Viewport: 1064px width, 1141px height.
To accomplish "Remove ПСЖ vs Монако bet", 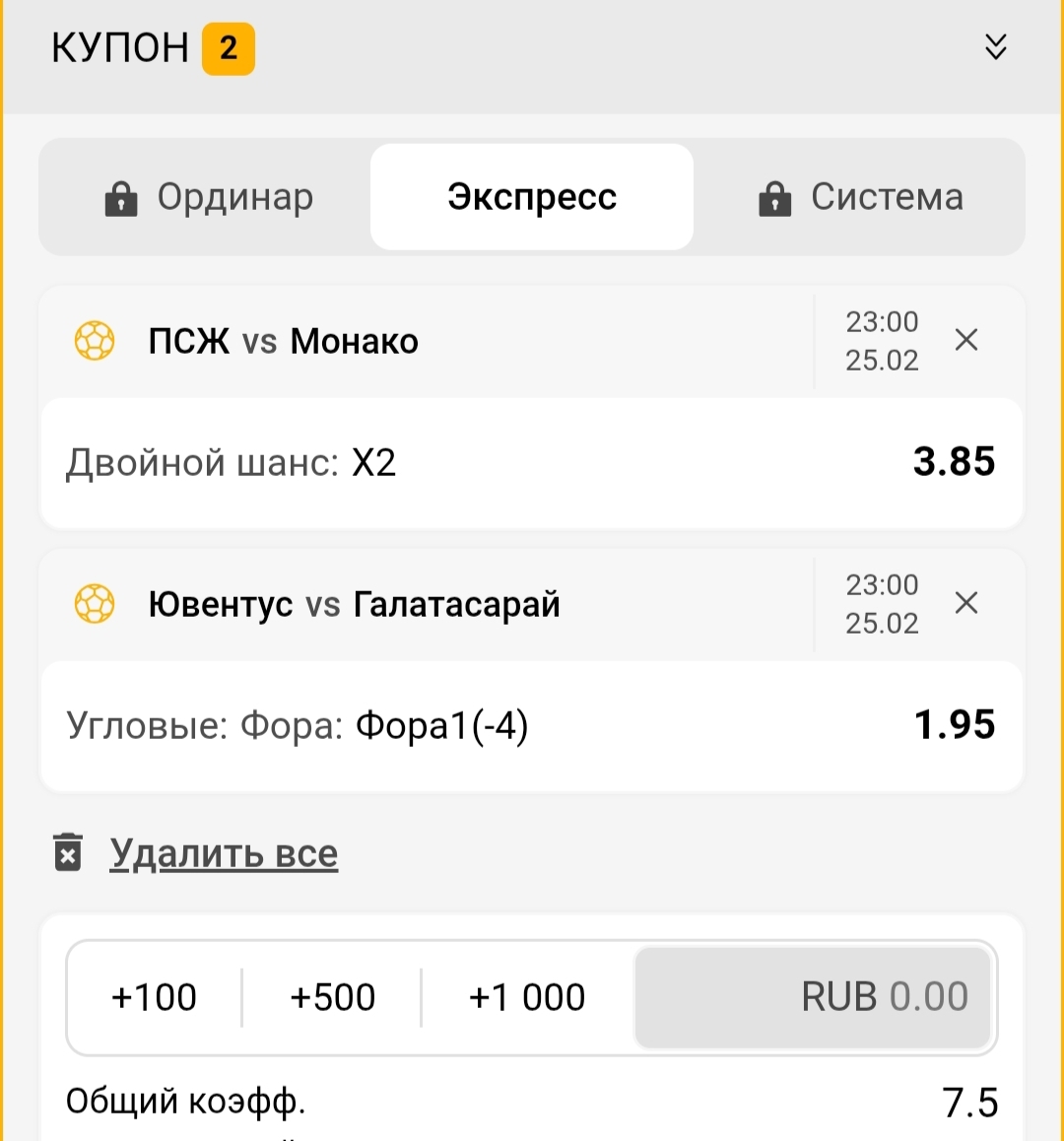I will 966,340.
